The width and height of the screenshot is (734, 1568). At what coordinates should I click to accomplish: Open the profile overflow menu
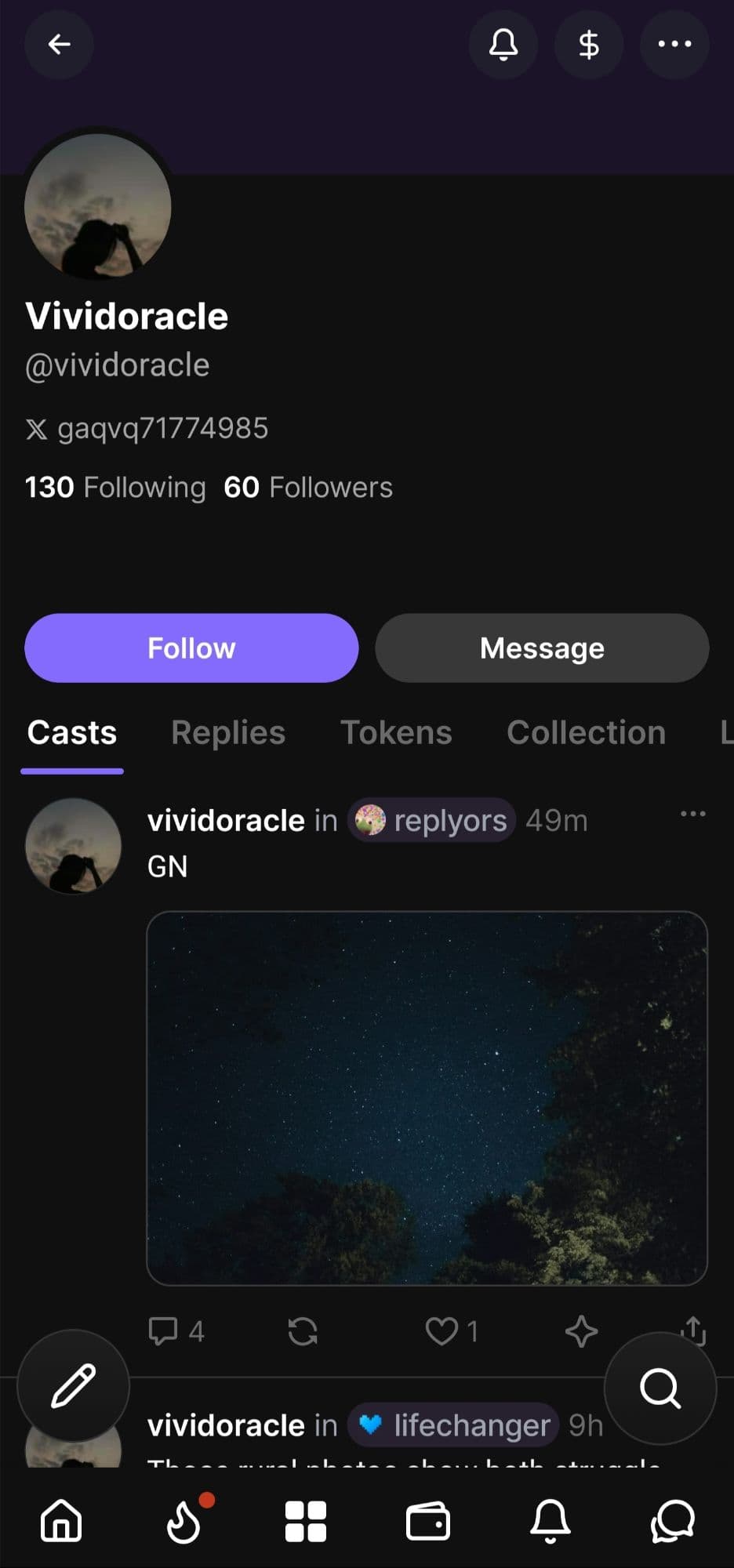click(674, 45)
